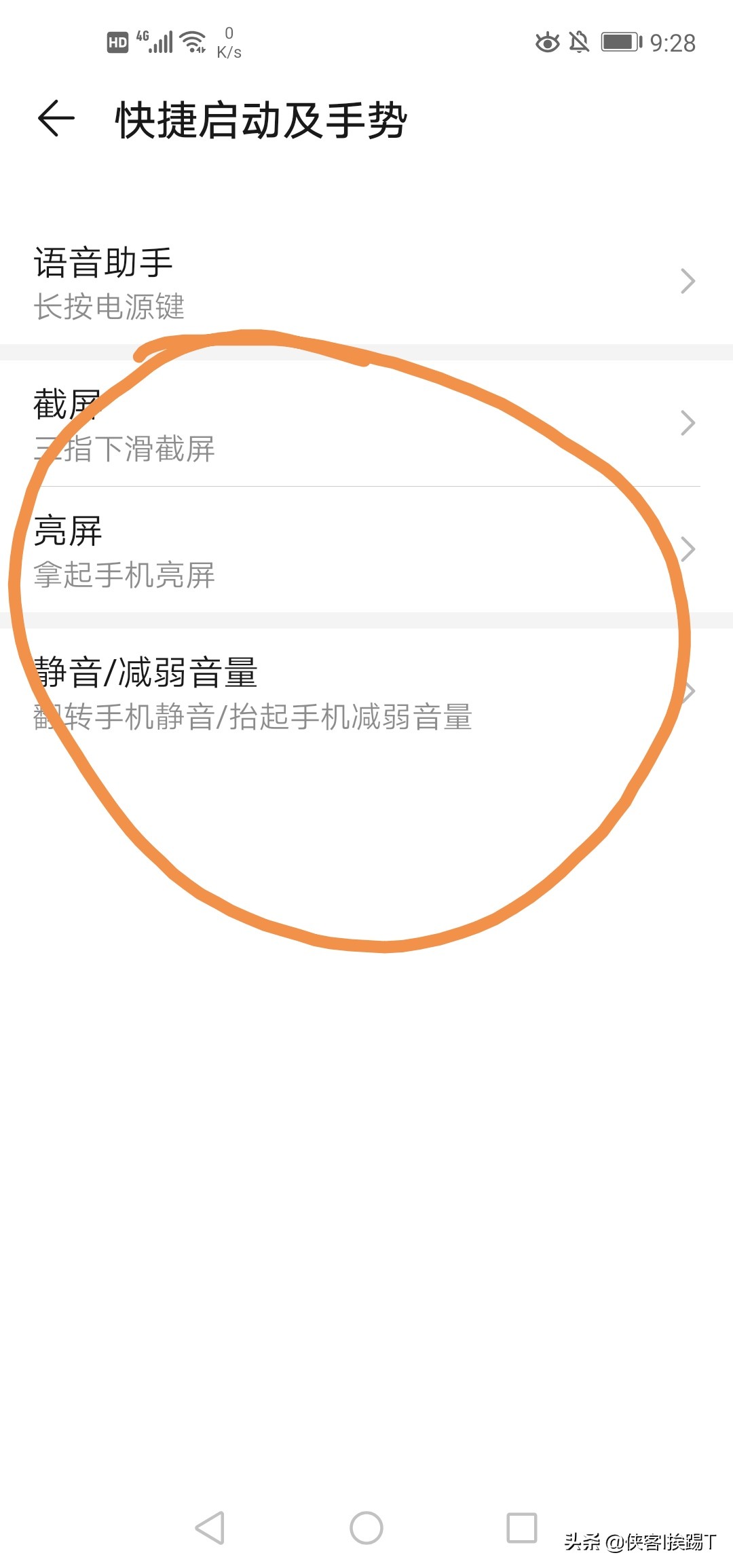Tap system recent apps button
The height and width of the screenshot is (1568, 733).
click(522, 1527)
